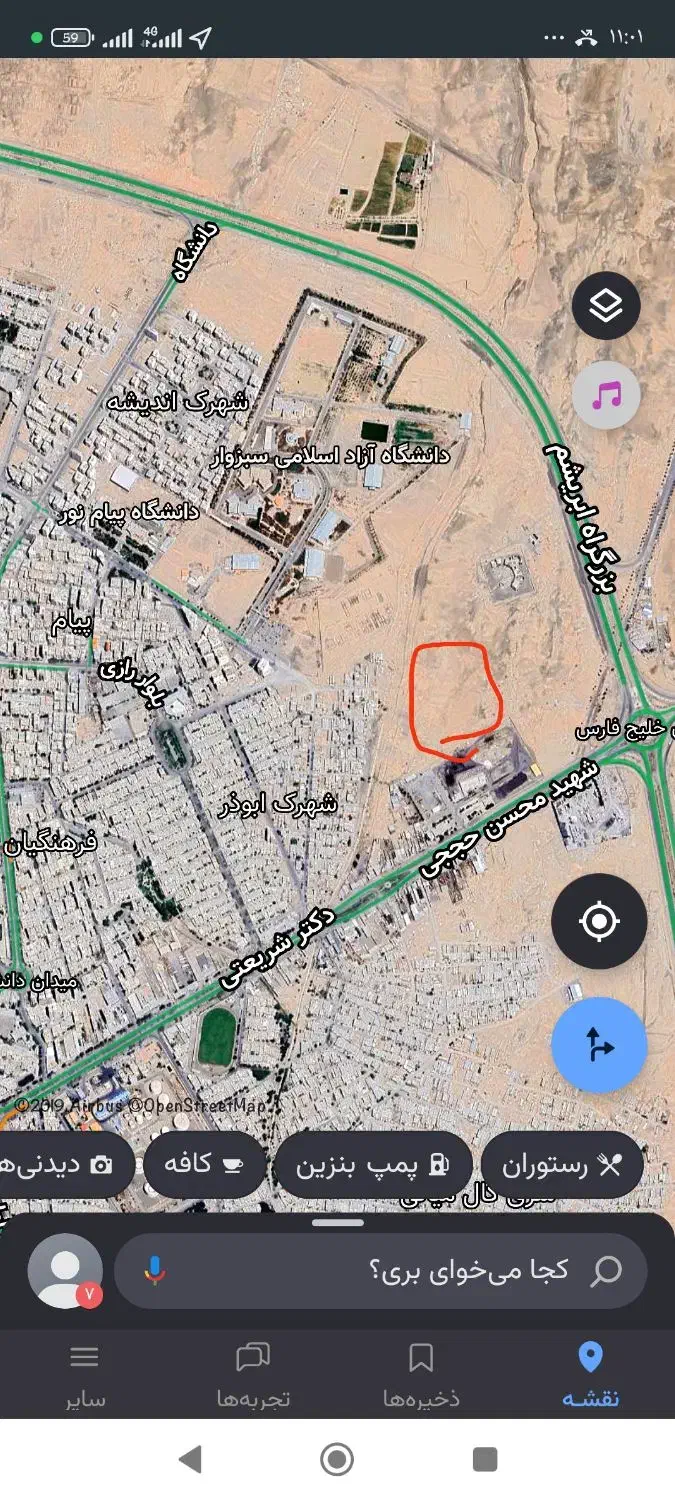Start routing with the blue directions button
The image size is (675, 1500).
(x=599, y=1046)
